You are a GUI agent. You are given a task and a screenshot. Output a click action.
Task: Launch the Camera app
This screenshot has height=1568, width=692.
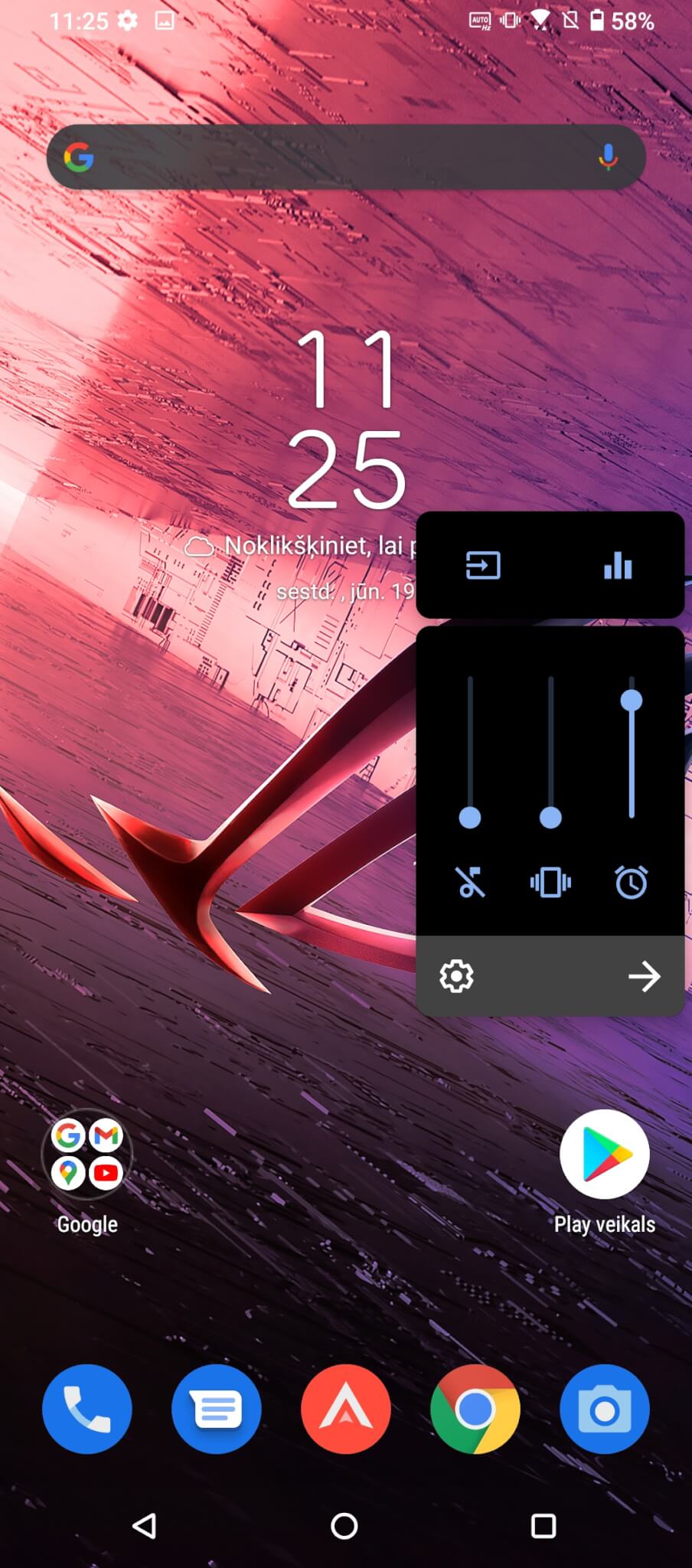coord(604,1409)
